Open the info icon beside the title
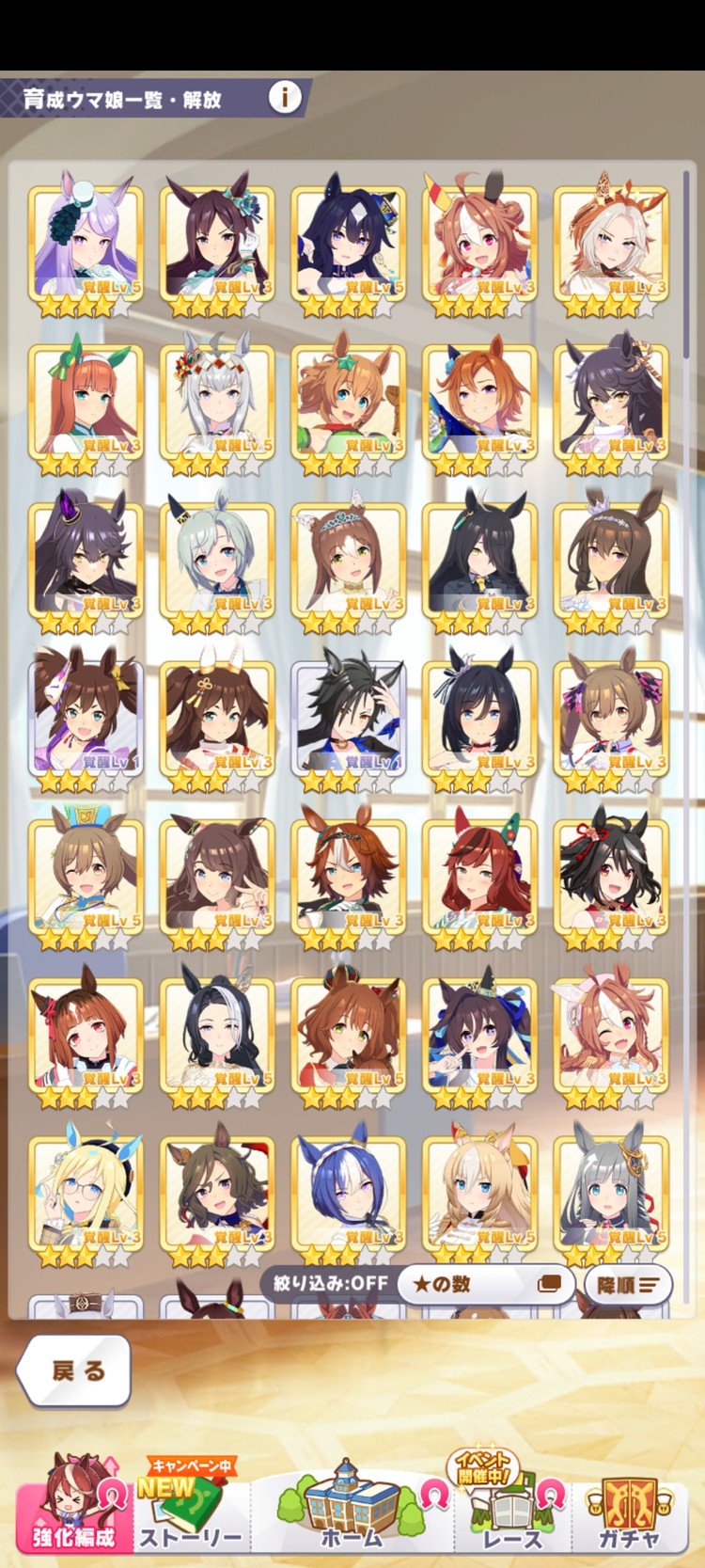 tap(285, 97)
